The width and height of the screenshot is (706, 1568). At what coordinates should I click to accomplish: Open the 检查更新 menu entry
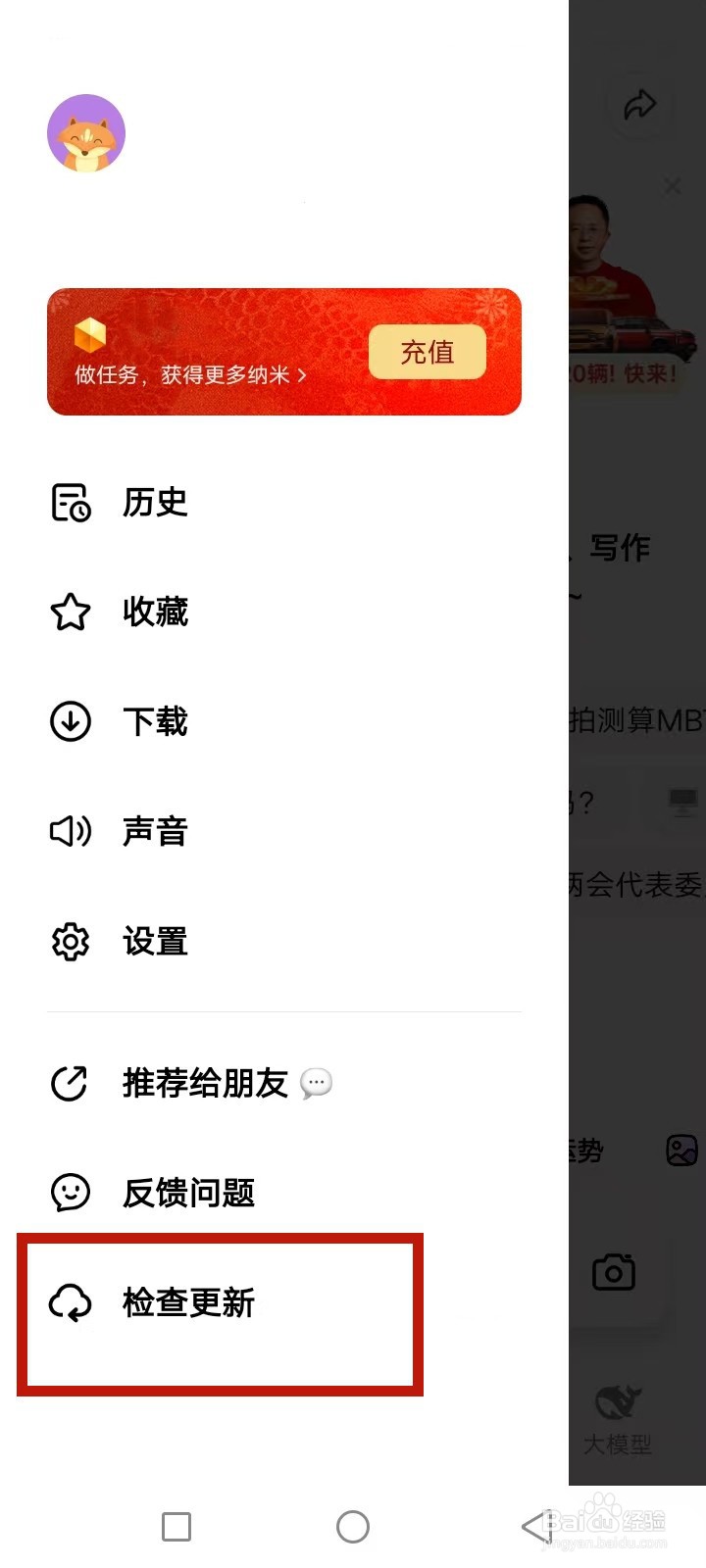point(188,1303)
